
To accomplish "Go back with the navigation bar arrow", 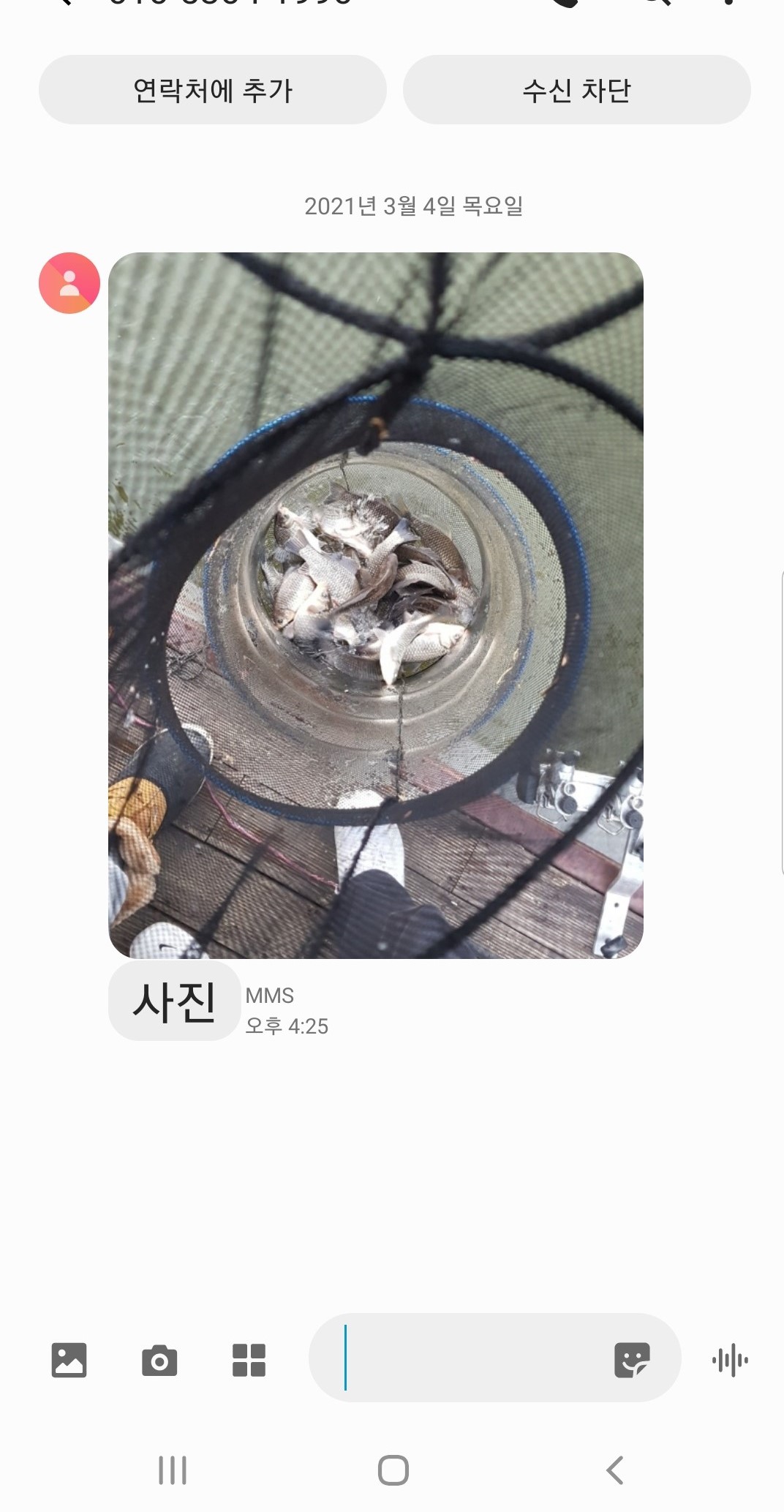I will click(615, 1470).
